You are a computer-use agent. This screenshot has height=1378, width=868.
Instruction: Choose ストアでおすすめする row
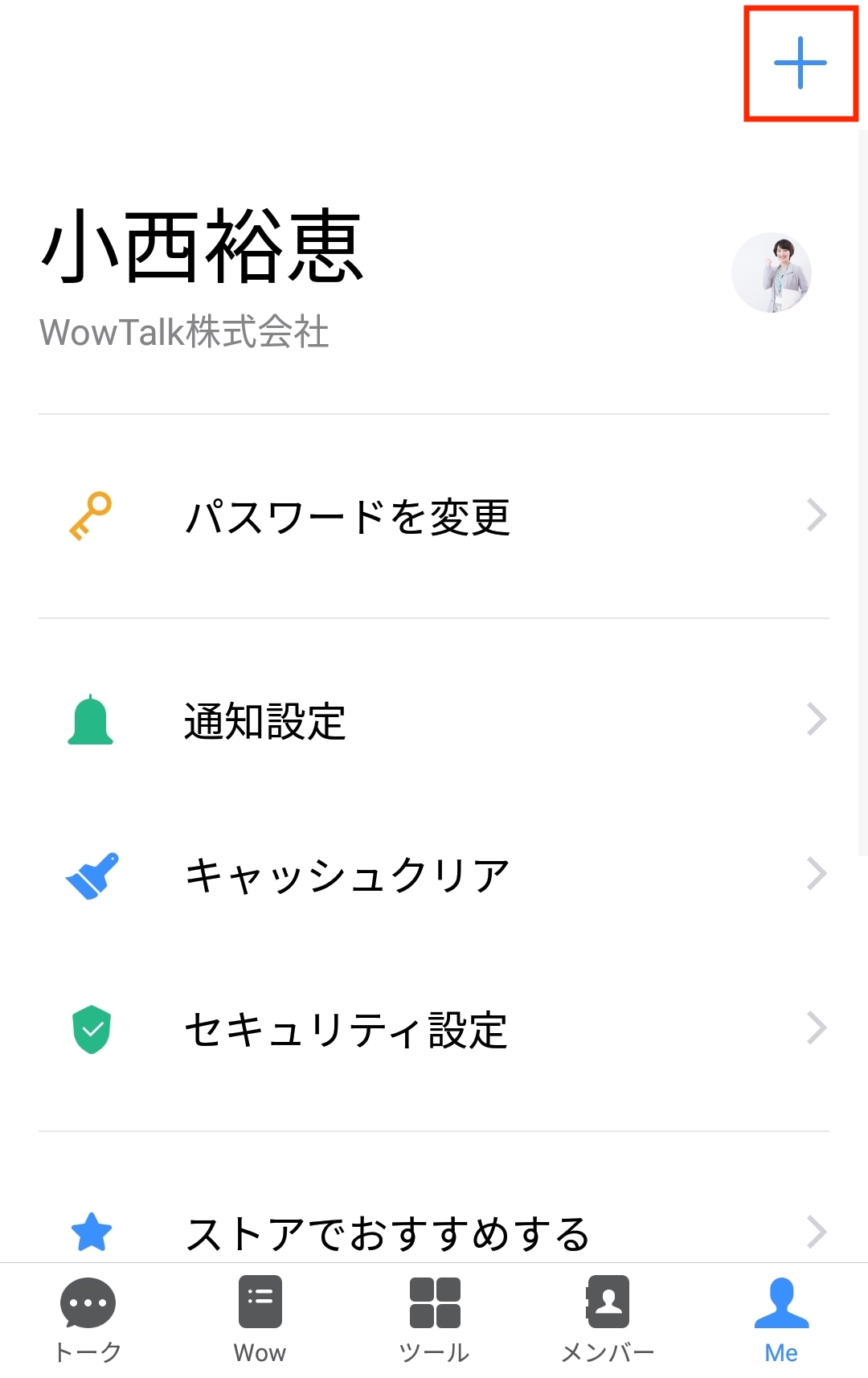coord(434,1232)
